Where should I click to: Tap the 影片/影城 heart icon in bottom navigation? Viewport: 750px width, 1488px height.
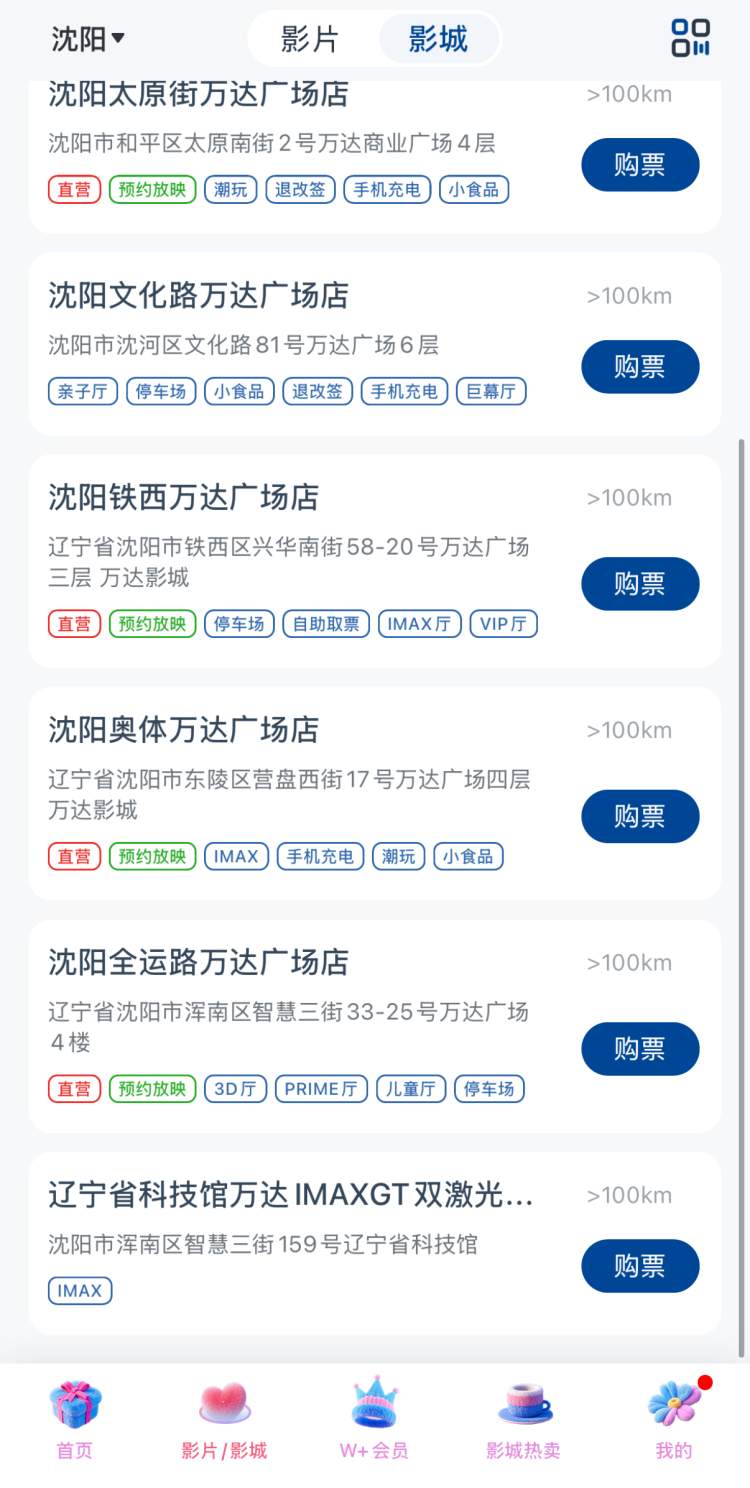point(223,1405)
